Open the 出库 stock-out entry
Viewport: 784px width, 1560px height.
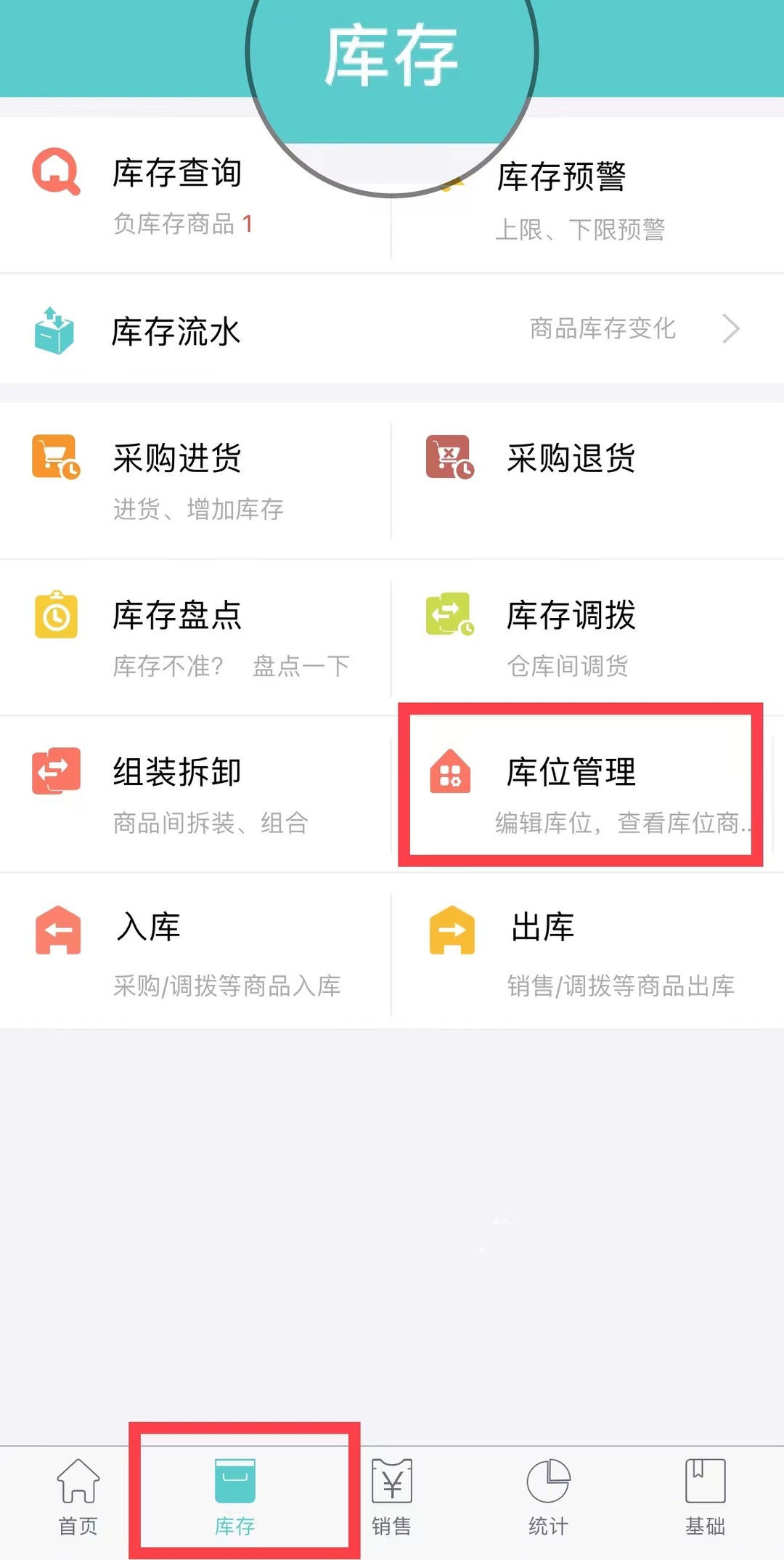tap(588, 951)
